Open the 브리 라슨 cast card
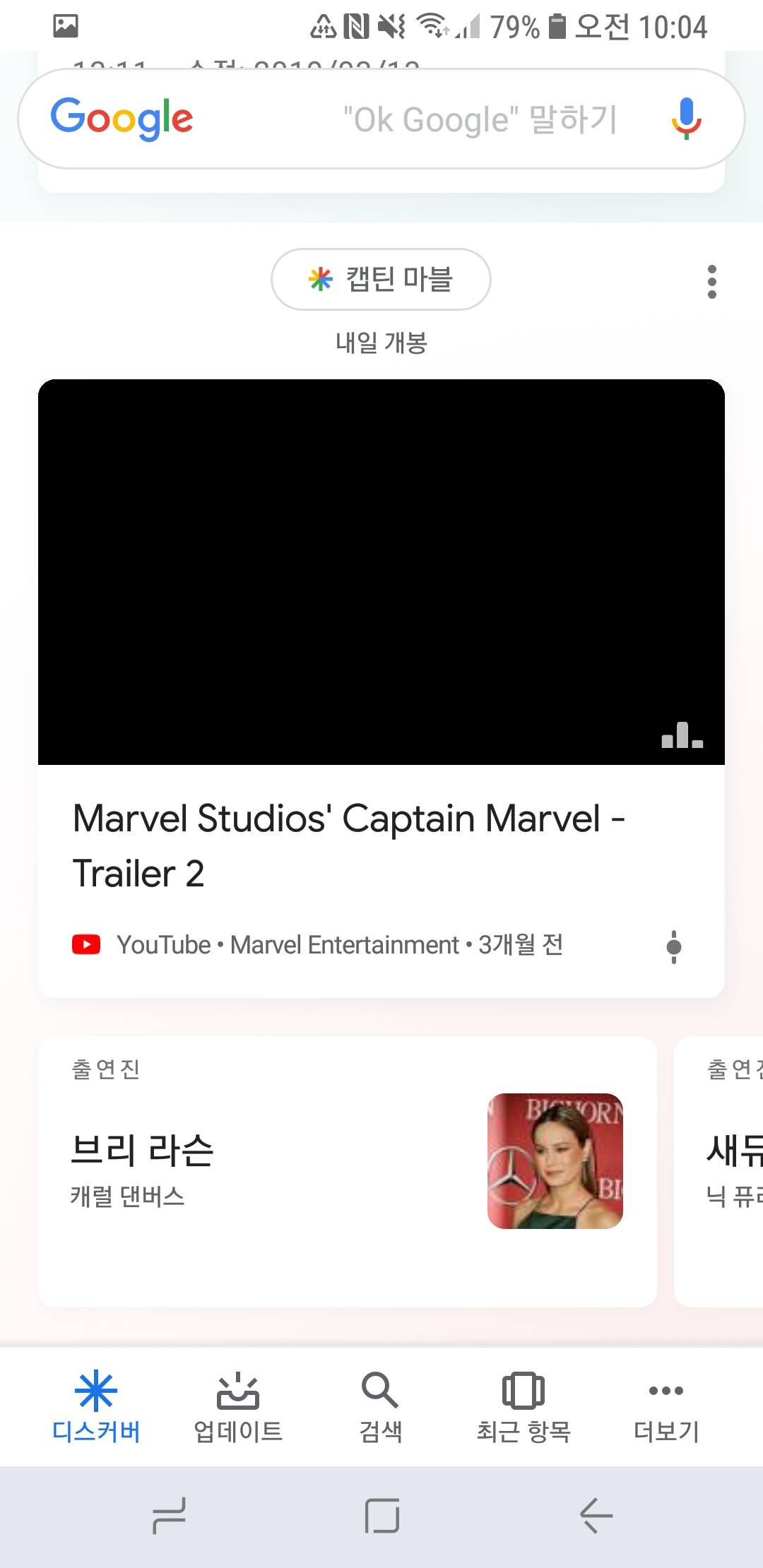The image size is (763, 1568). pyautogui.click(x=347, y=1170)
